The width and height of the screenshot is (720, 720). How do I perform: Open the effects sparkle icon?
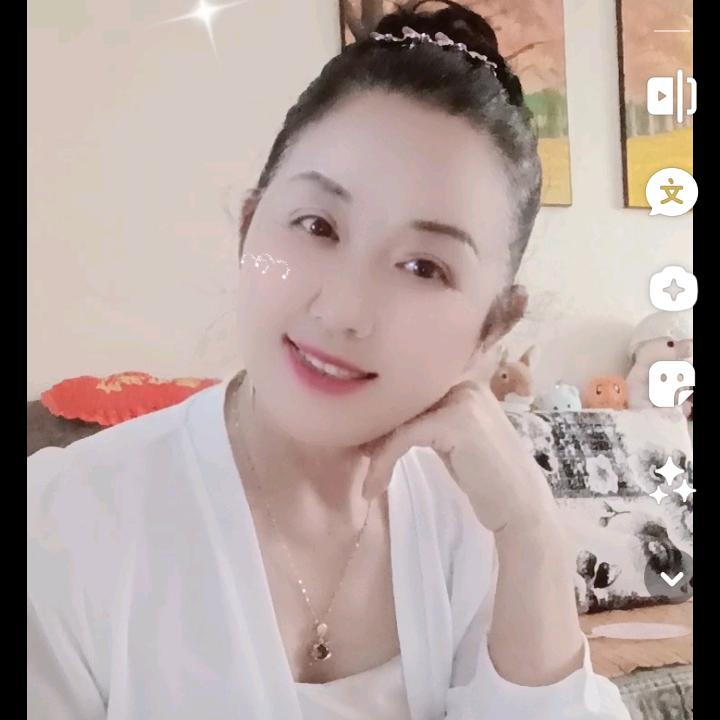tap(673, 290)
